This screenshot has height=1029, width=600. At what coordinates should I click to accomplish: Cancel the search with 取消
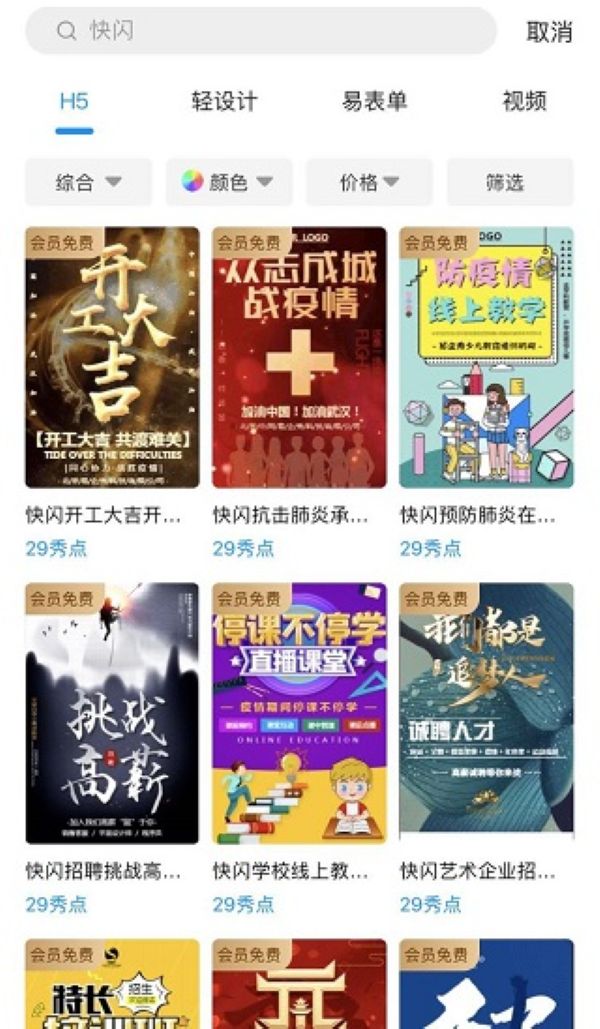tap(549, 32)
